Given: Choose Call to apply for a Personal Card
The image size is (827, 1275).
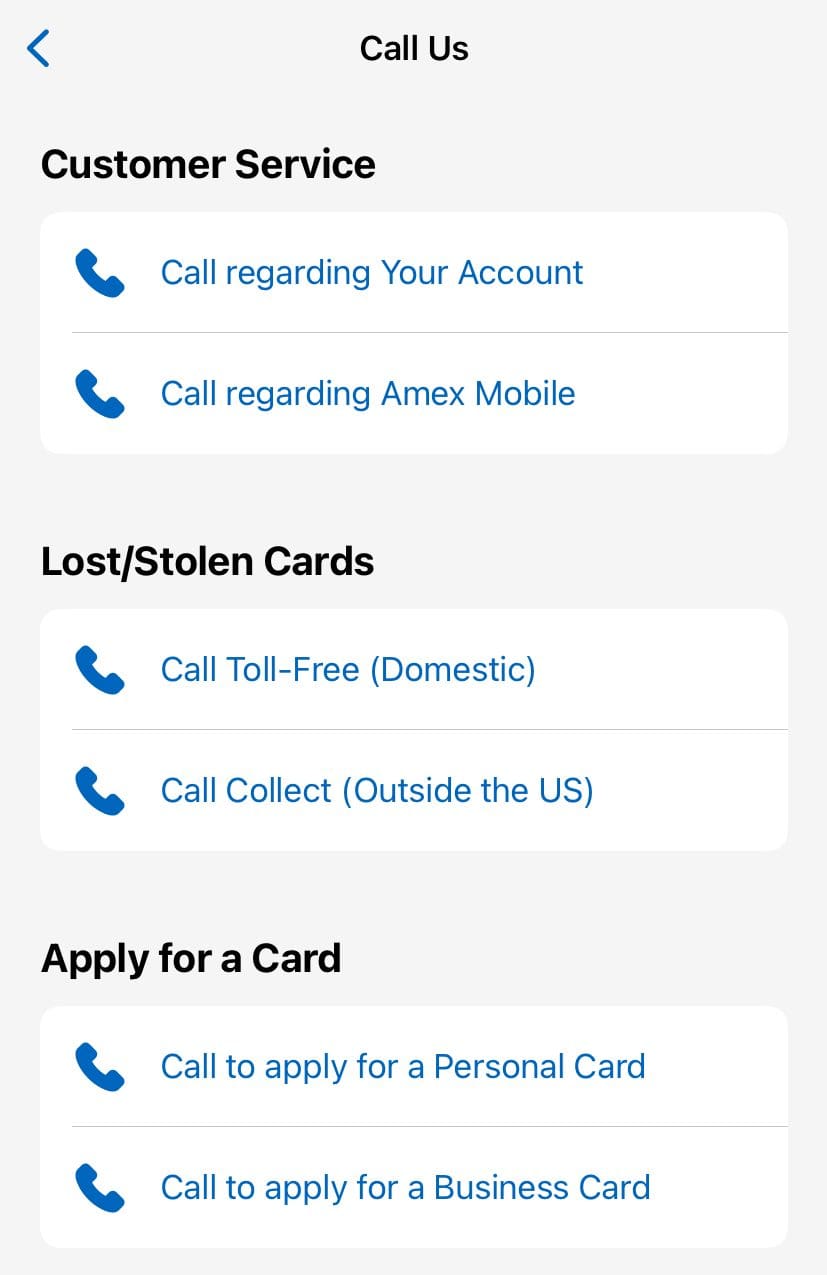Looking at the screenshot, I should click(403, 1066).
